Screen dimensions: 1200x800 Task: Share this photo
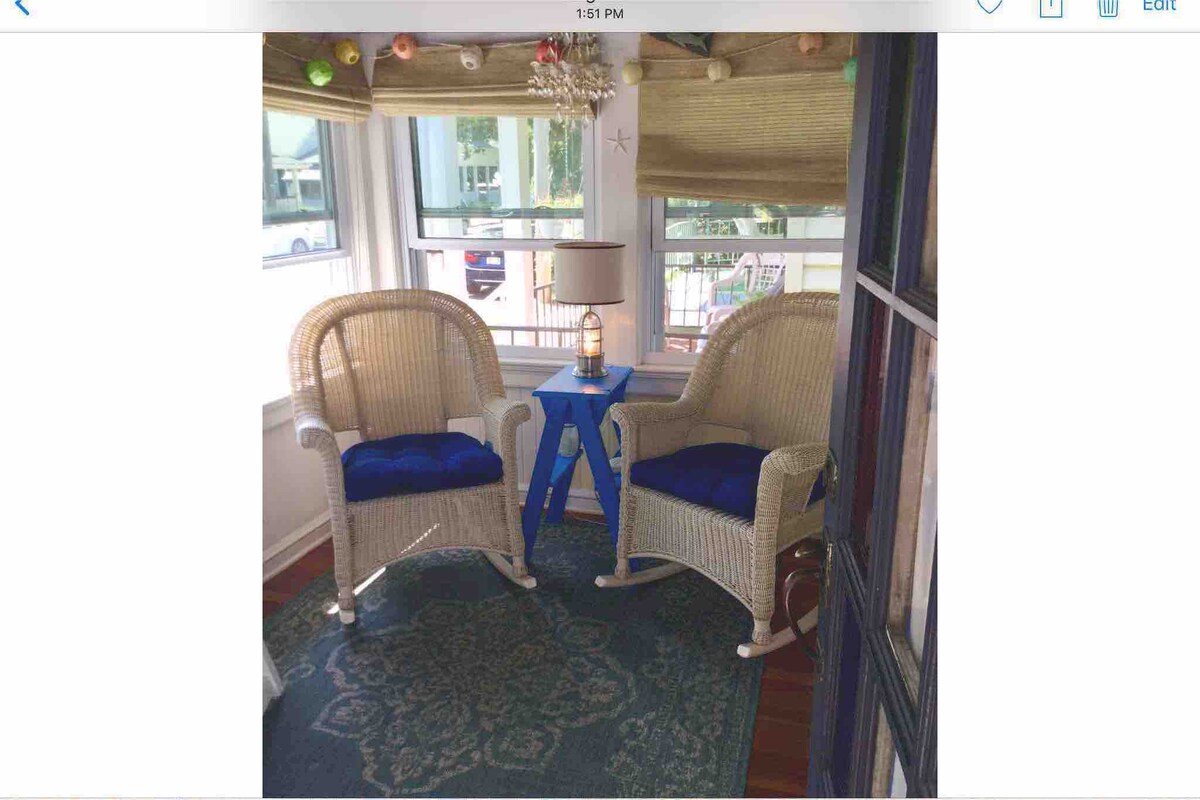(1050, 7)
